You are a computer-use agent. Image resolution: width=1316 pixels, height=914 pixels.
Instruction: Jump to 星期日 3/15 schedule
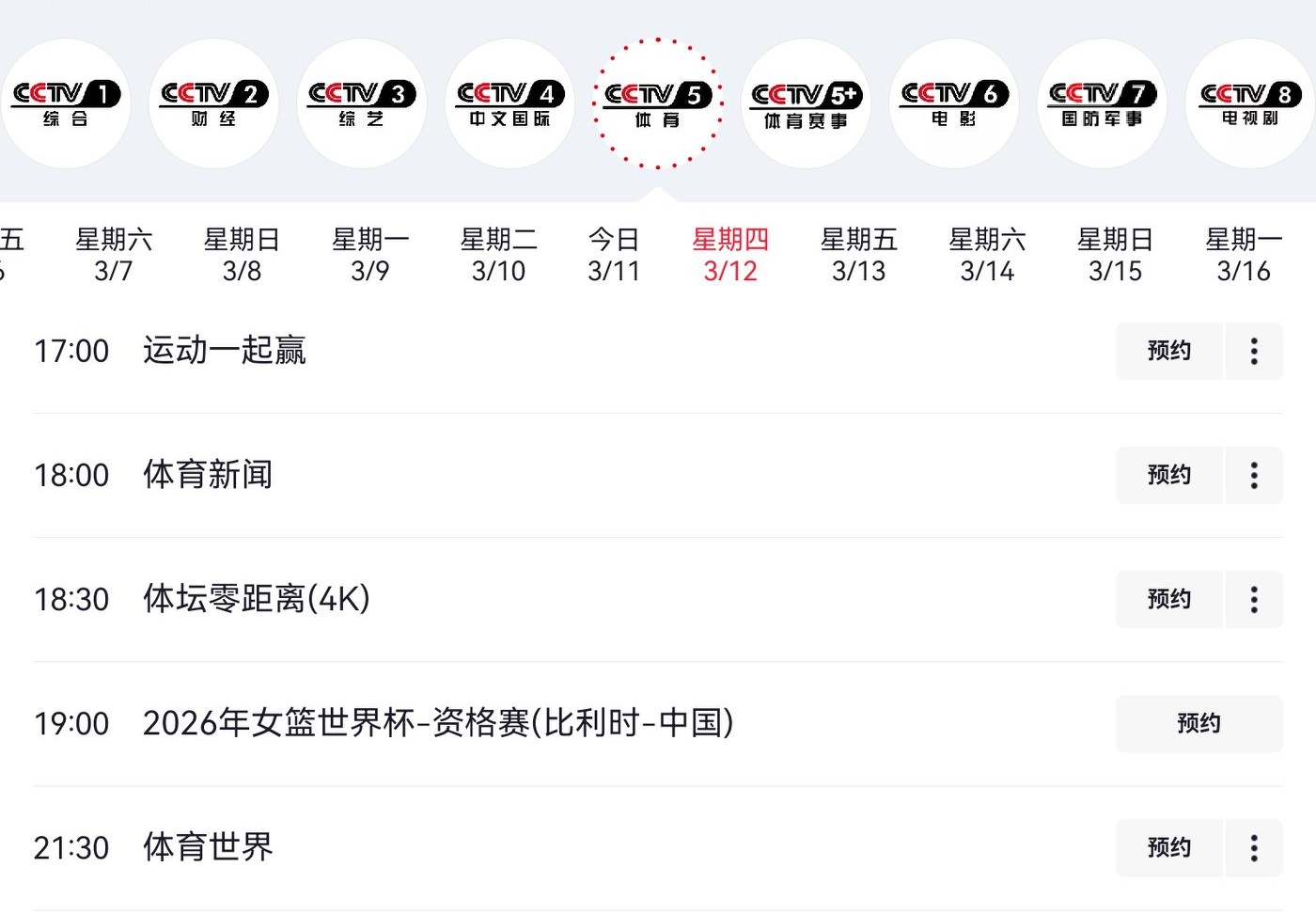[x=1115, y=255]
